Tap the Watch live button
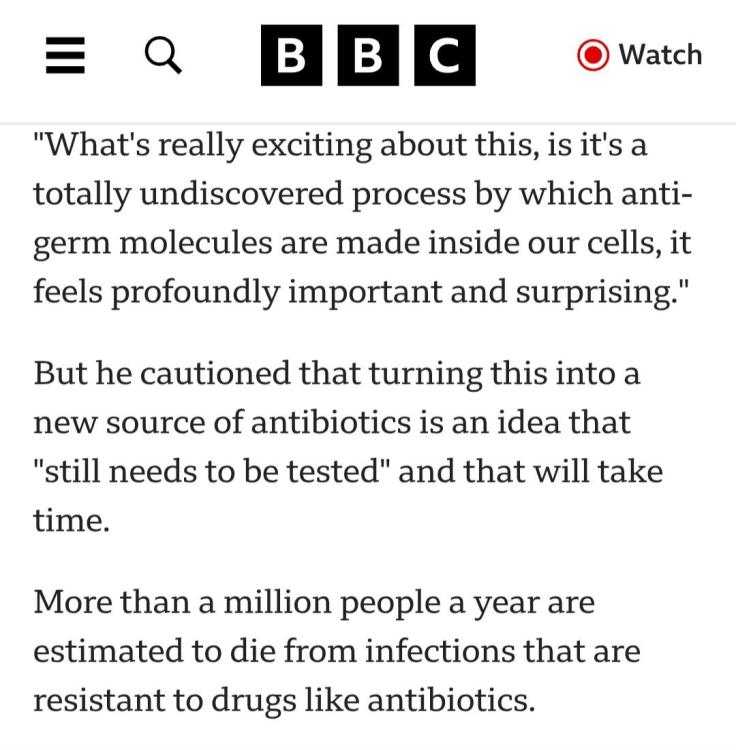This screenshot has height=750, width=736. pos(640,55)
